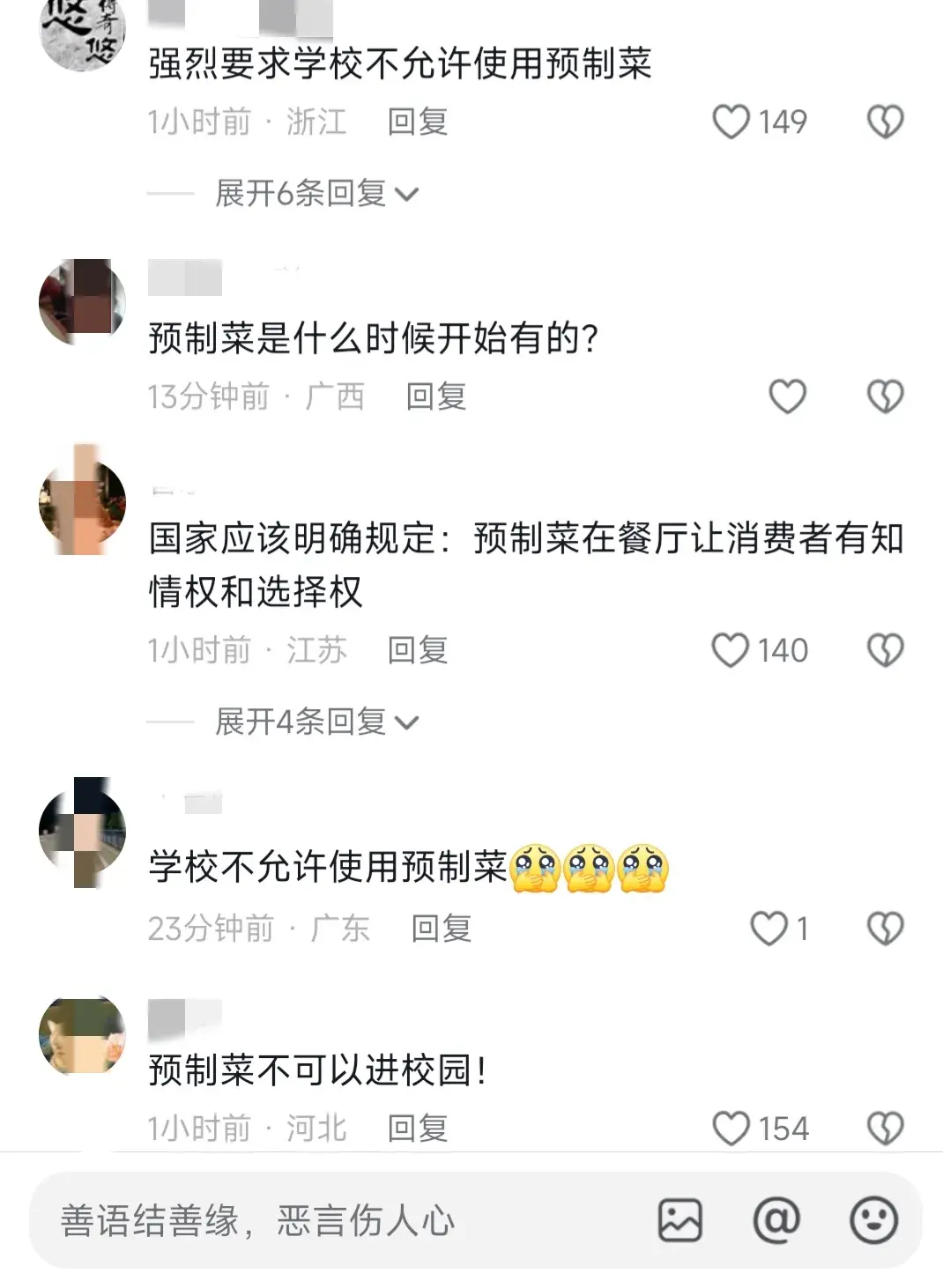Image resolution: width=943 pixels, height=1288 pixels.
Task: Like the comment 预制菜是什么时候开始有的
Action: [787, 396]
